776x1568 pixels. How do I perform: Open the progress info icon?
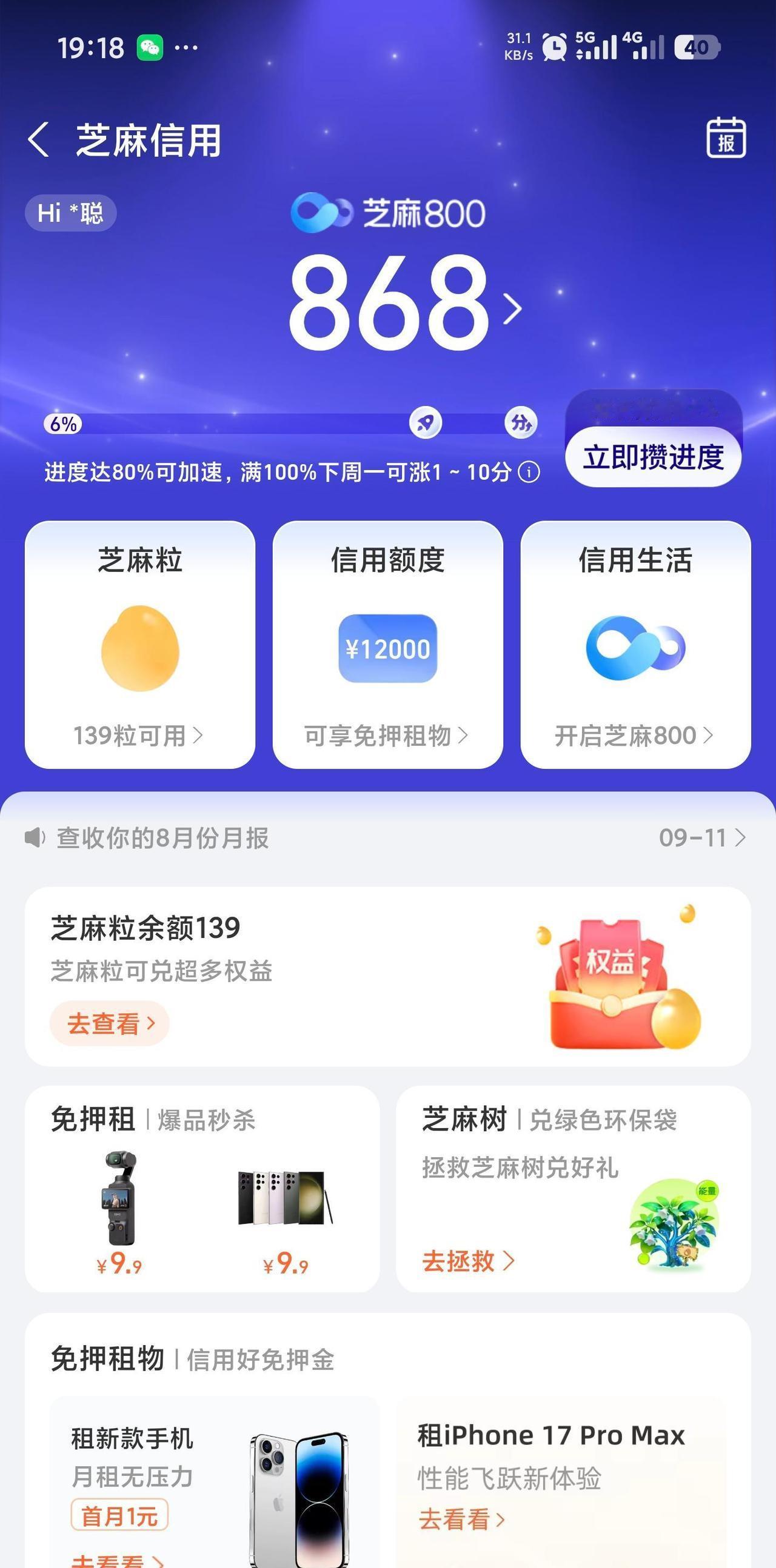coord(529,473)
